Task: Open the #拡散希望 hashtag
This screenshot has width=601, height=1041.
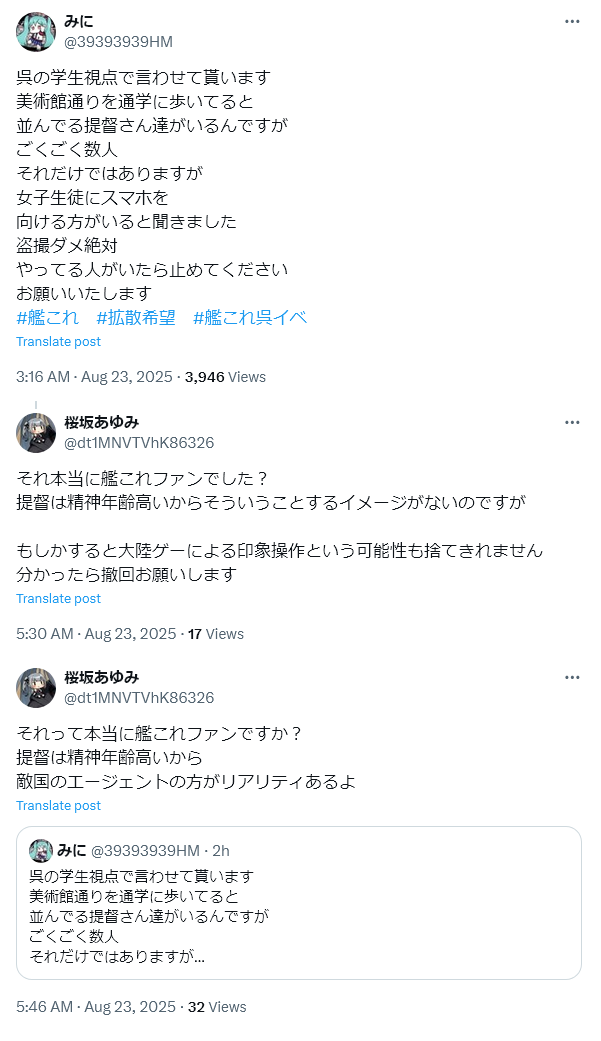Action: pyautogui.click(x=136, y=317)
